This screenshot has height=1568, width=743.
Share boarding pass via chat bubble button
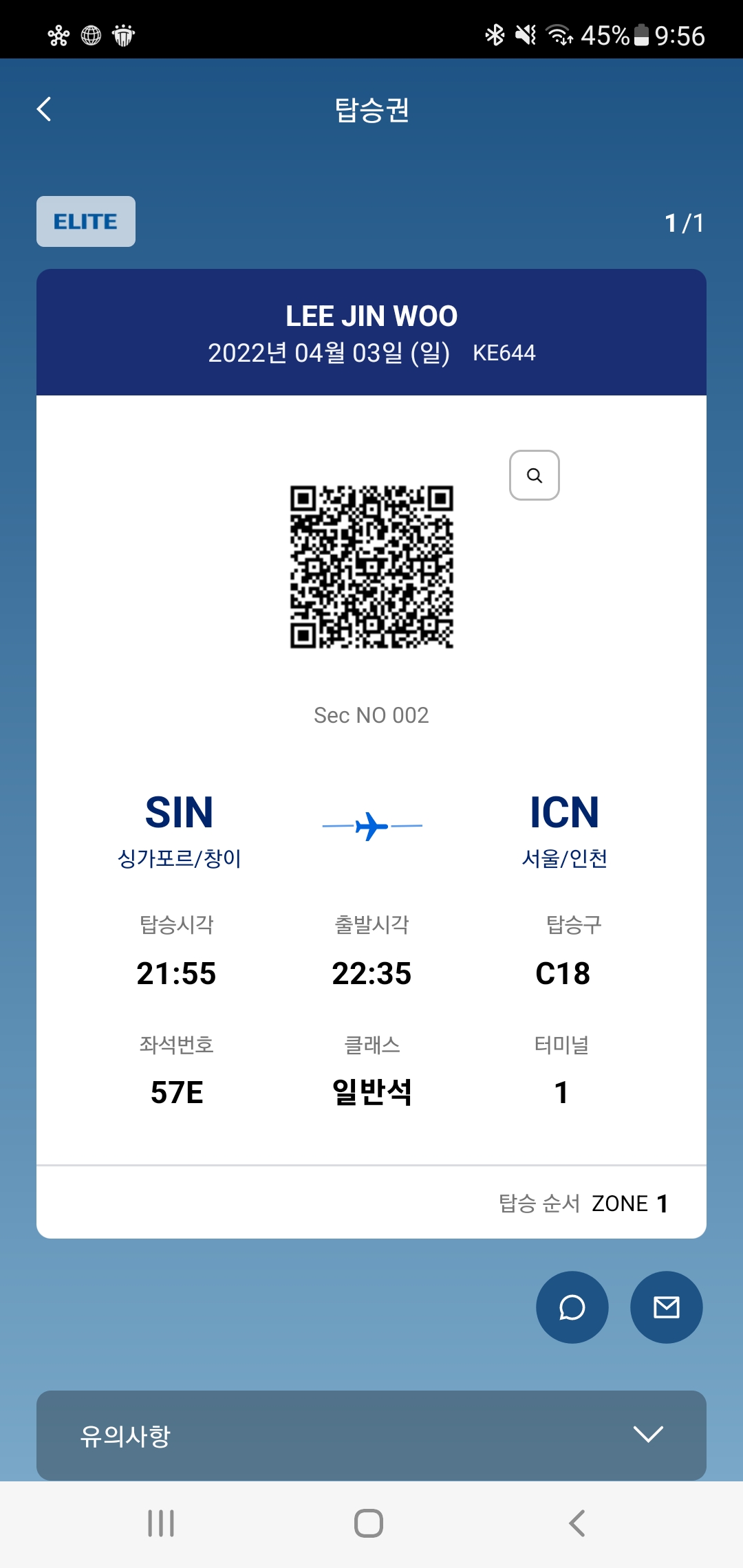click(x=572, y=1307)
